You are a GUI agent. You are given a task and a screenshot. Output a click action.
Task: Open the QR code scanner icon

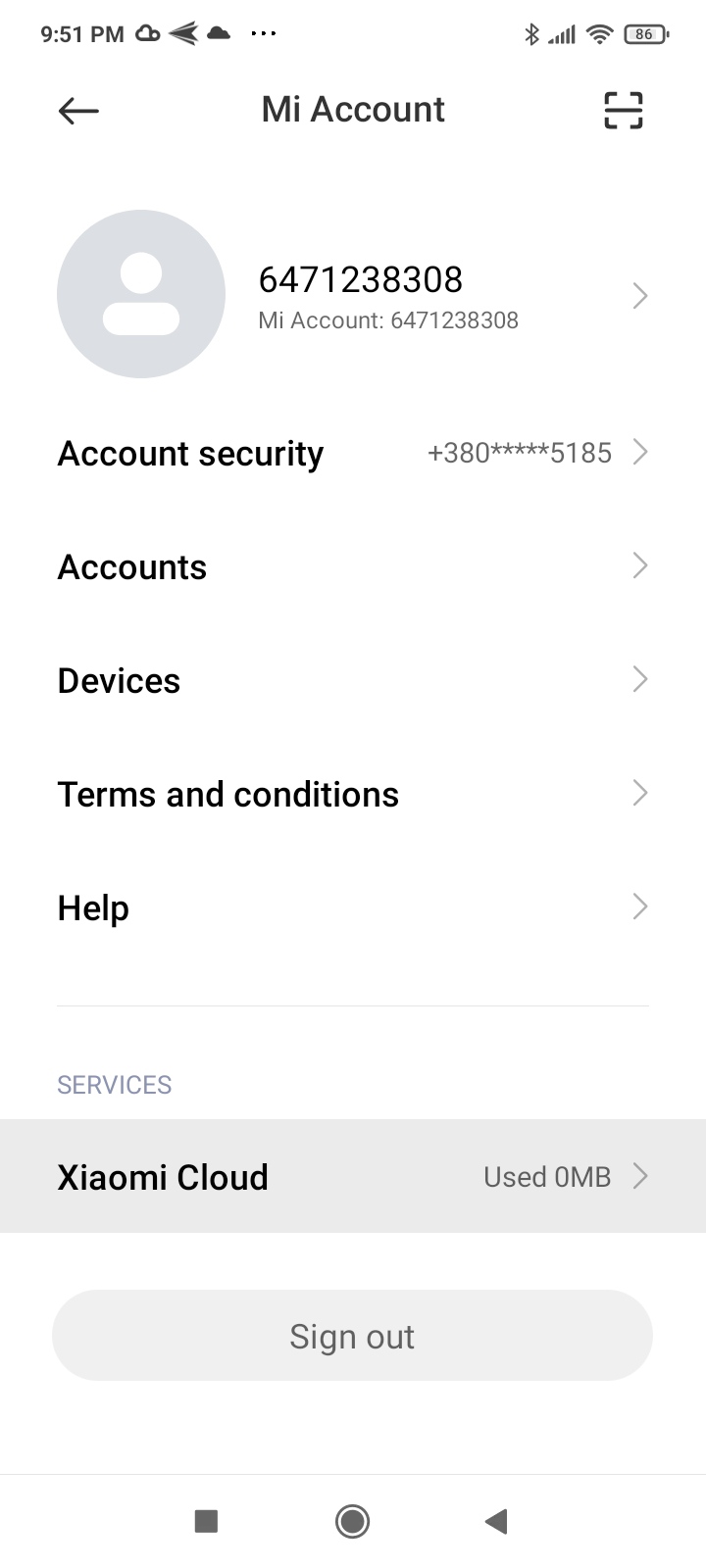click(x=623, y=111)
